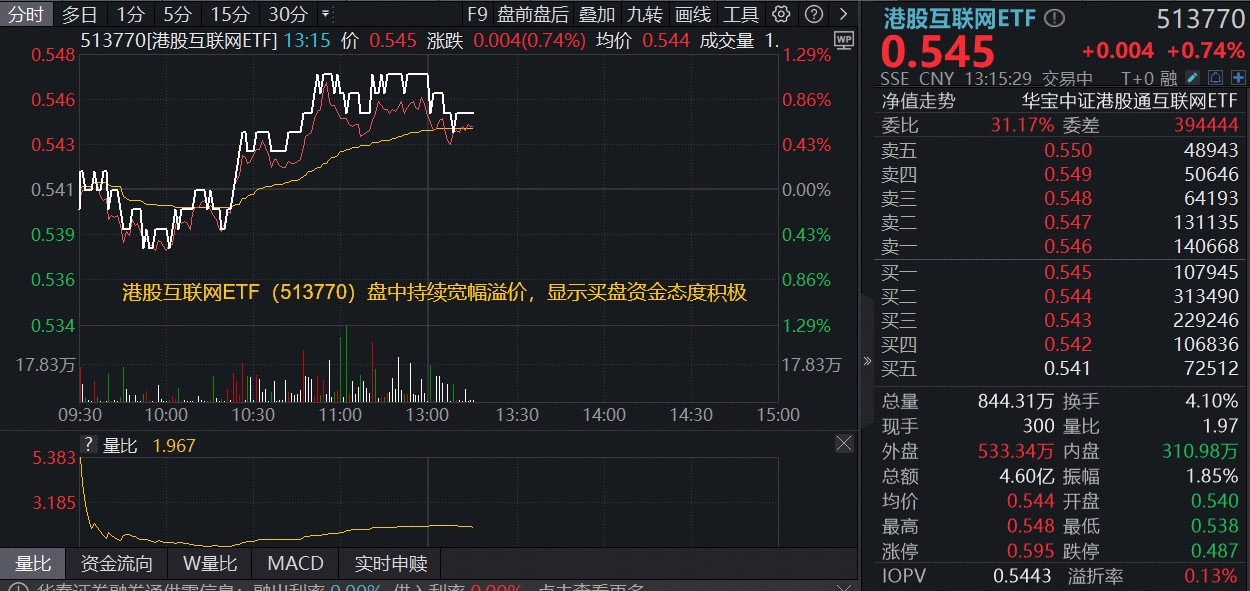Screen dimensions: 1250x591
Task: Open the 叠加 overlay option
Action: (597, 14)
